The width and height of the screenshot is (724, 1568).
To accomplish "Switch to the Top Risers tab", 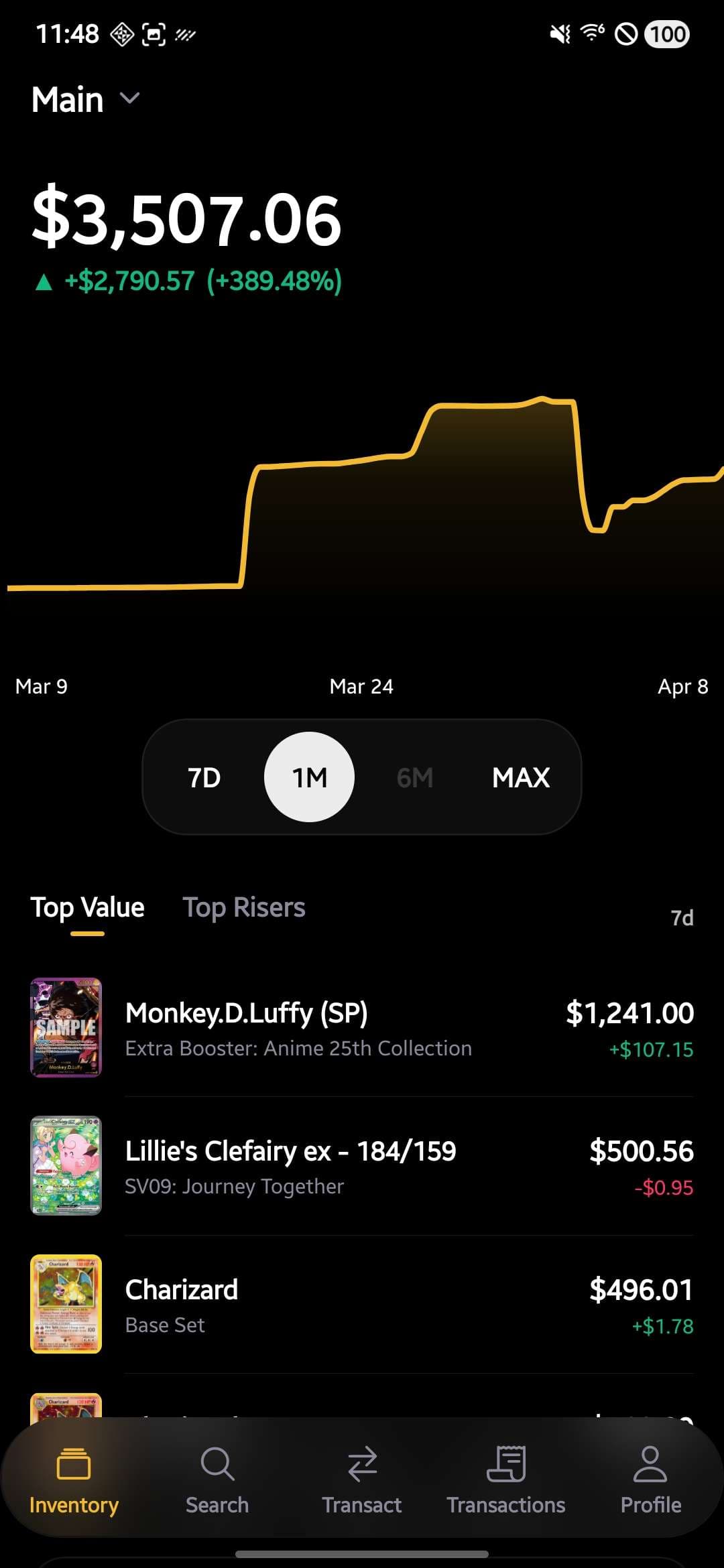I will [245, 907].
